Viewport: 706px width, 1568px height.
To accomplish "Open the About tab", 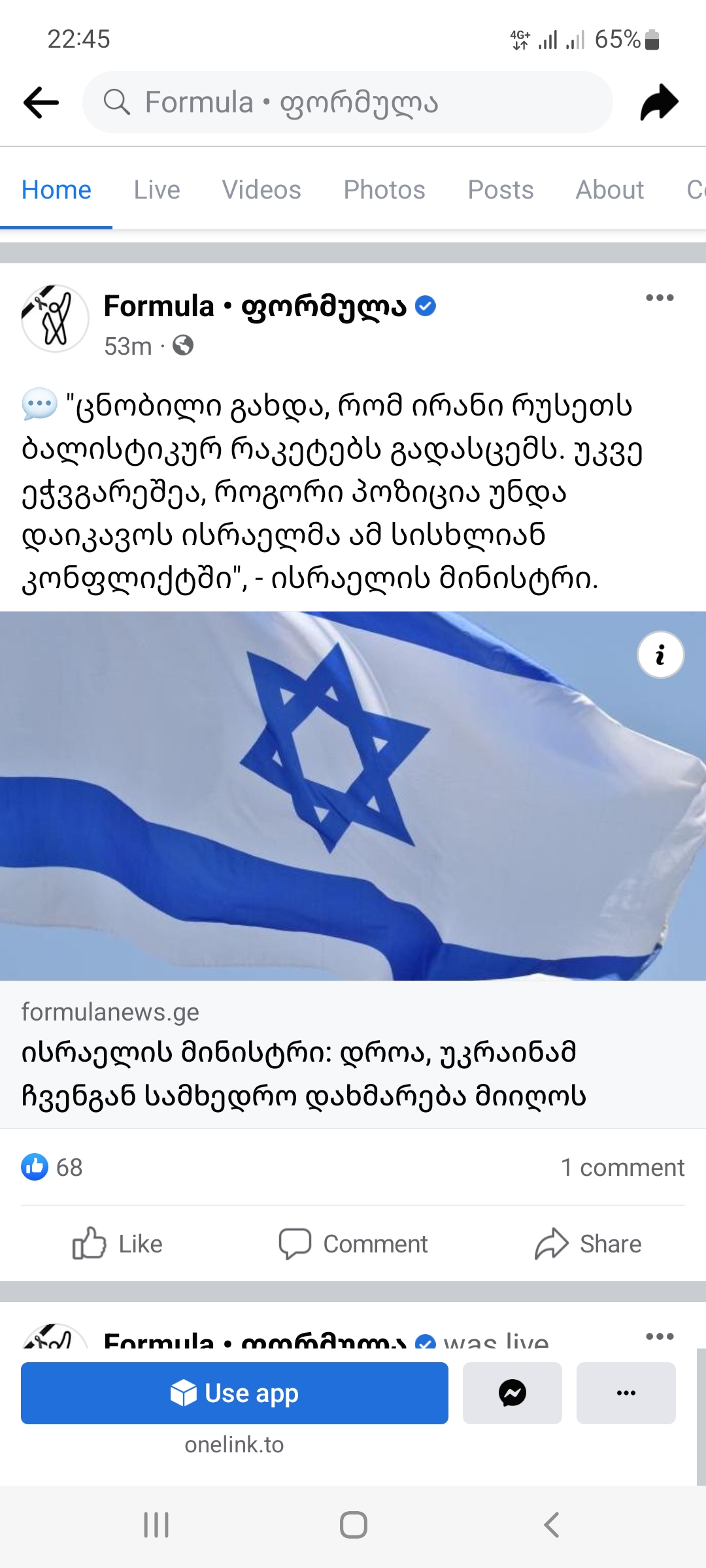I will tap(609, 190).
